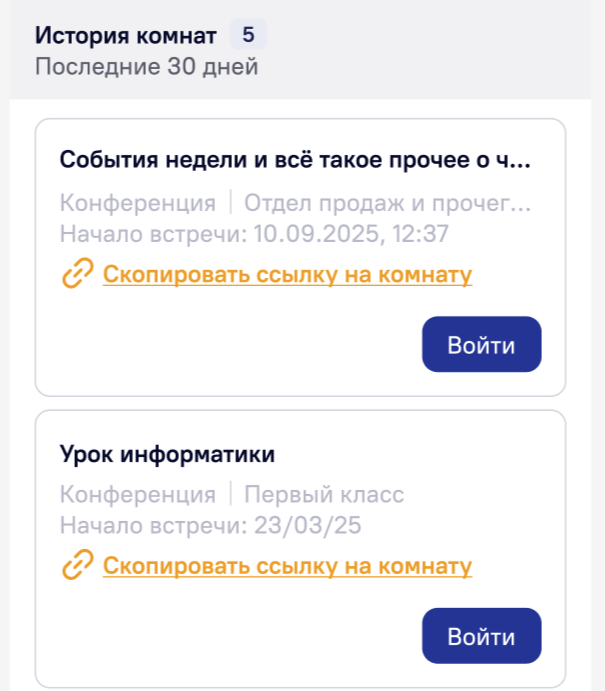Open the Урок информатики room card
The width and height of the screenshot is (605, 691).
tap(167, 454)
